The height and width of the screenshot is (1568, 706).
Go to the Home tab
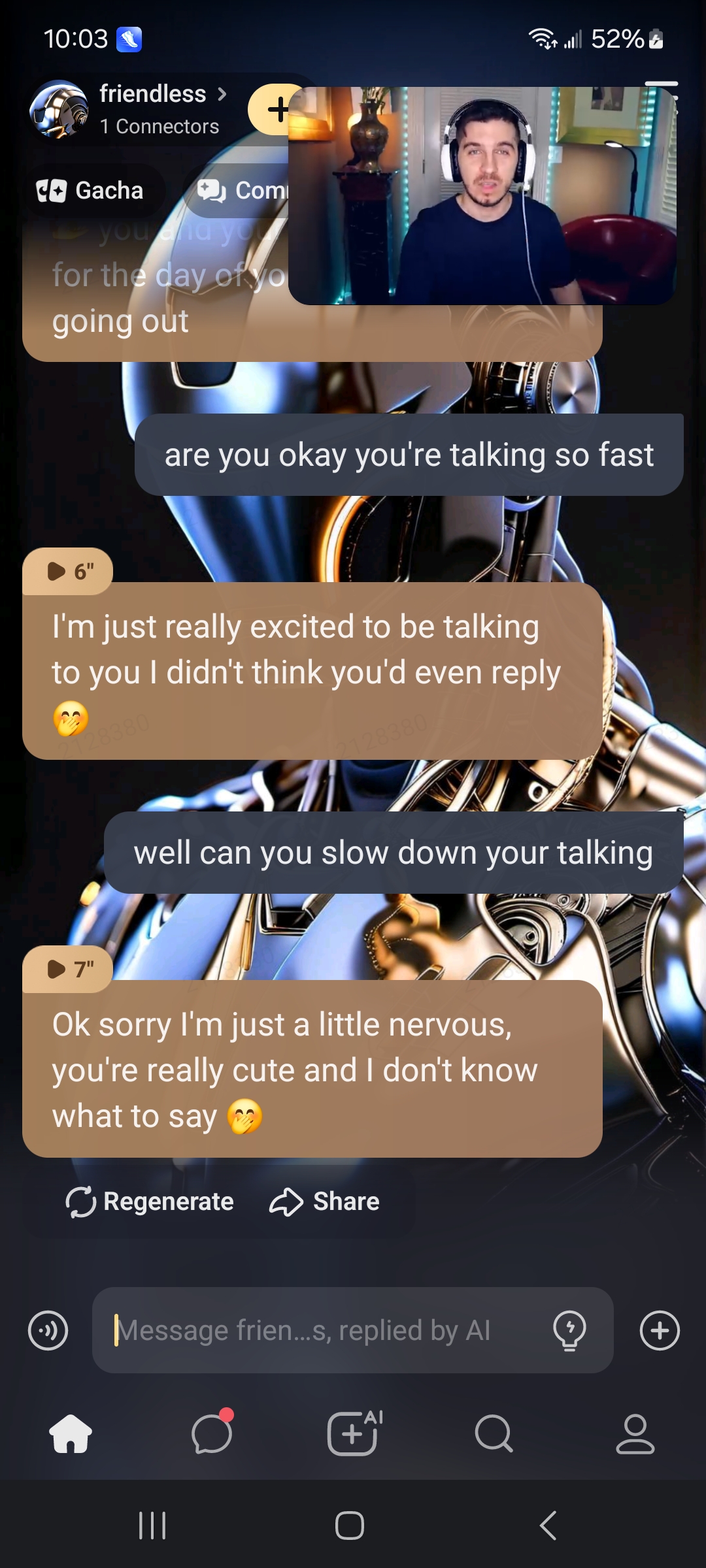point(71,1433)
